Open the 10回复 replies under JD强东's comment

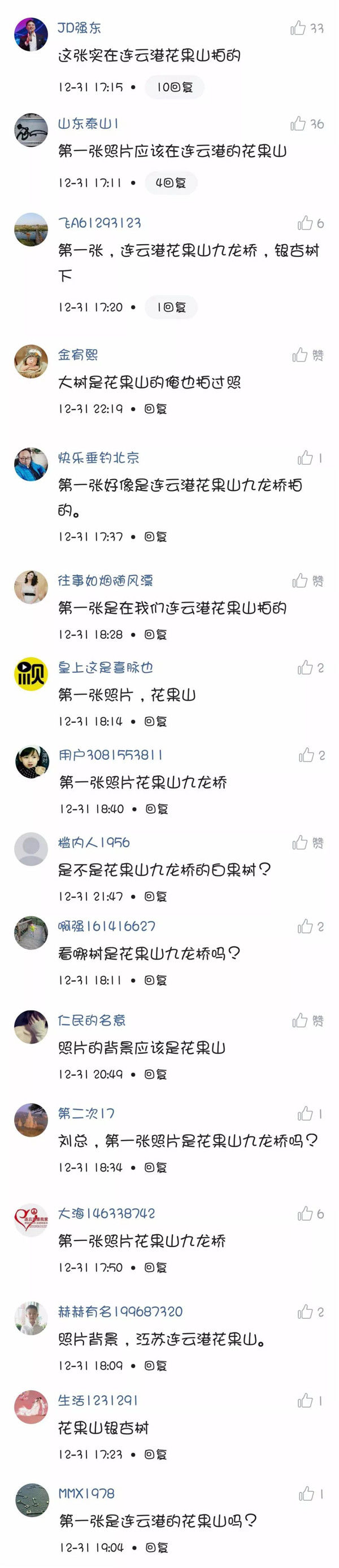[174, 87]
